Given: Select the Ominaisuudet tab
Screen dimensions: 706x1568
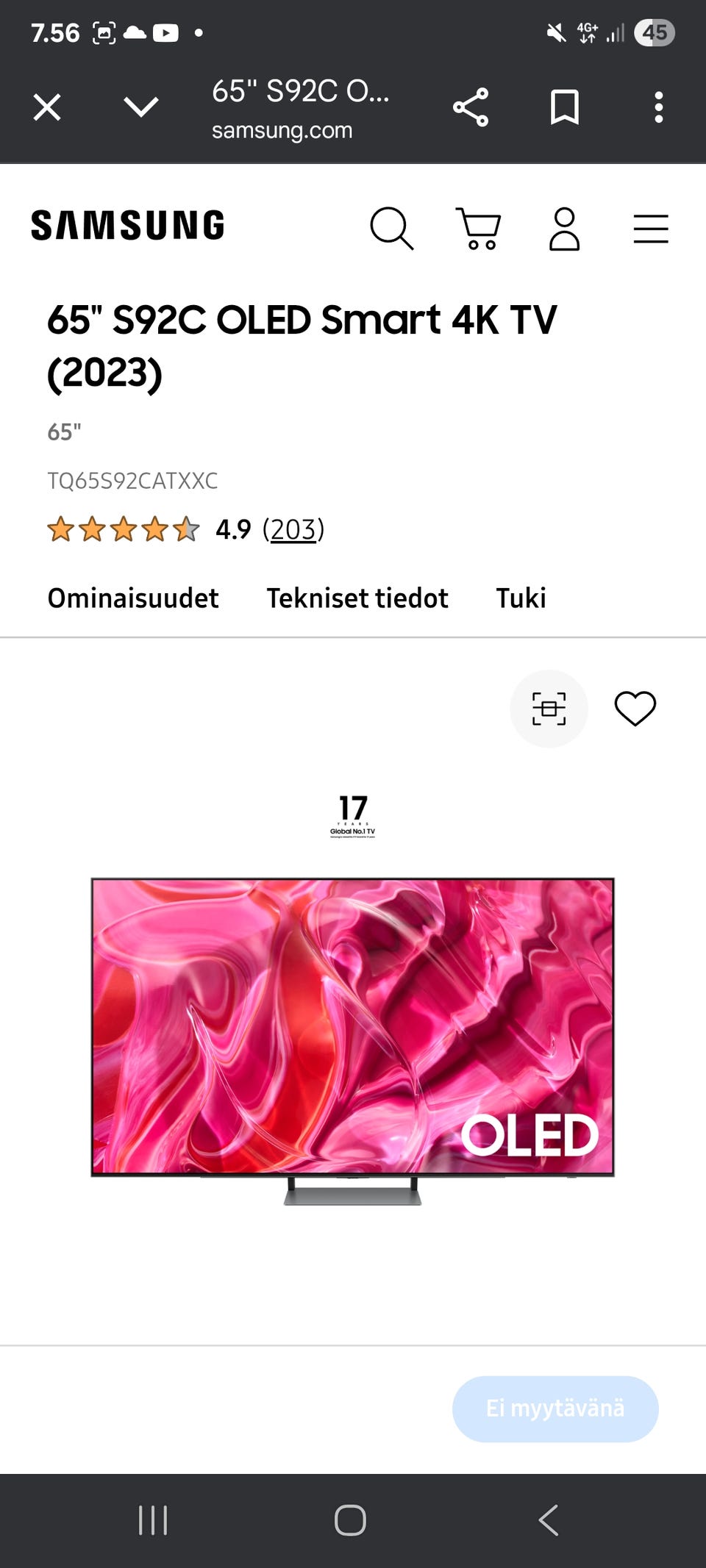Looking at the screenshot, I should coord(132,598).
